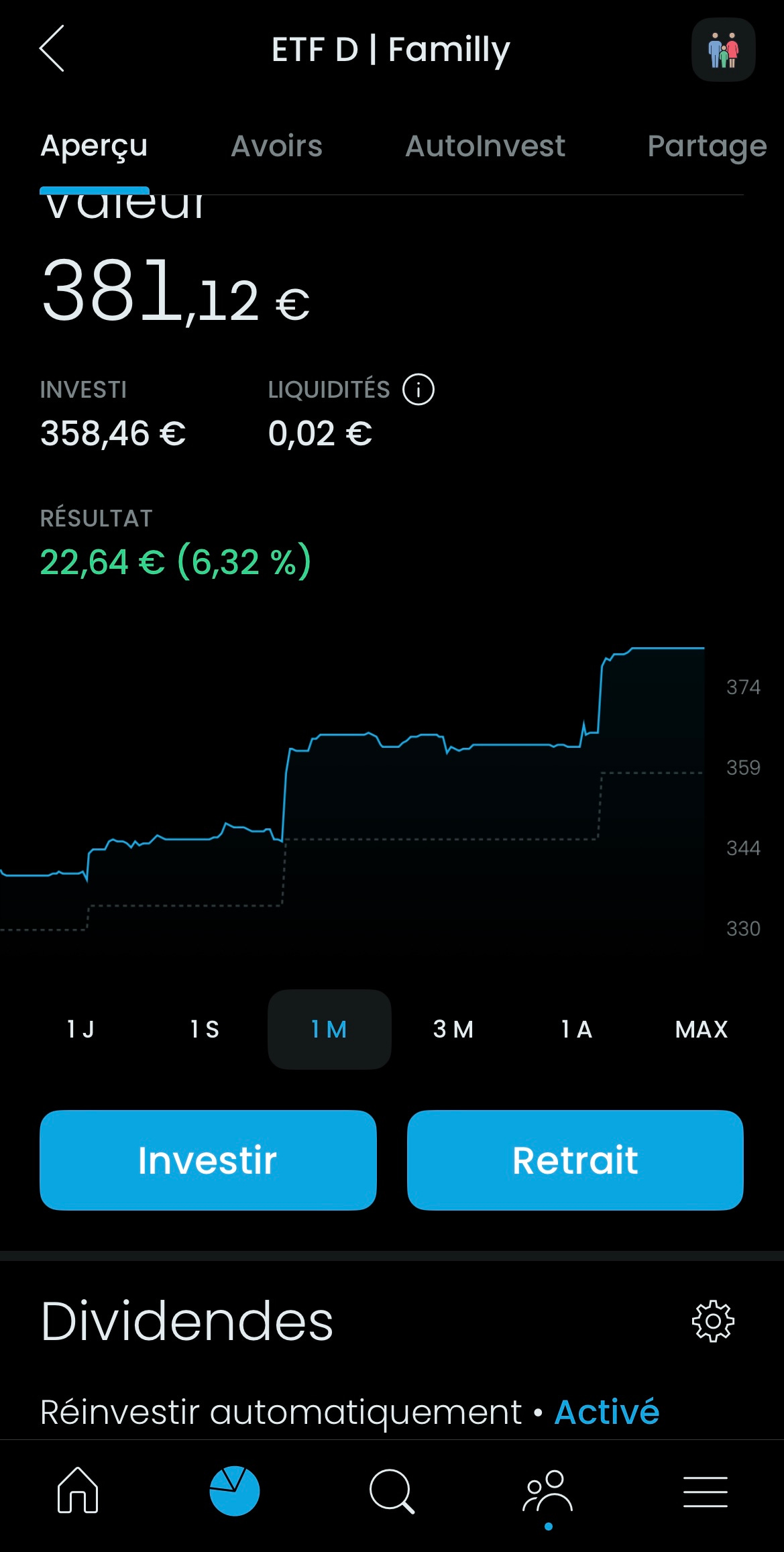The width and height of the screenshot is (784, 1552).
Task: Open the hamburger menu in bottom bar
Action: pos(706,1492)
